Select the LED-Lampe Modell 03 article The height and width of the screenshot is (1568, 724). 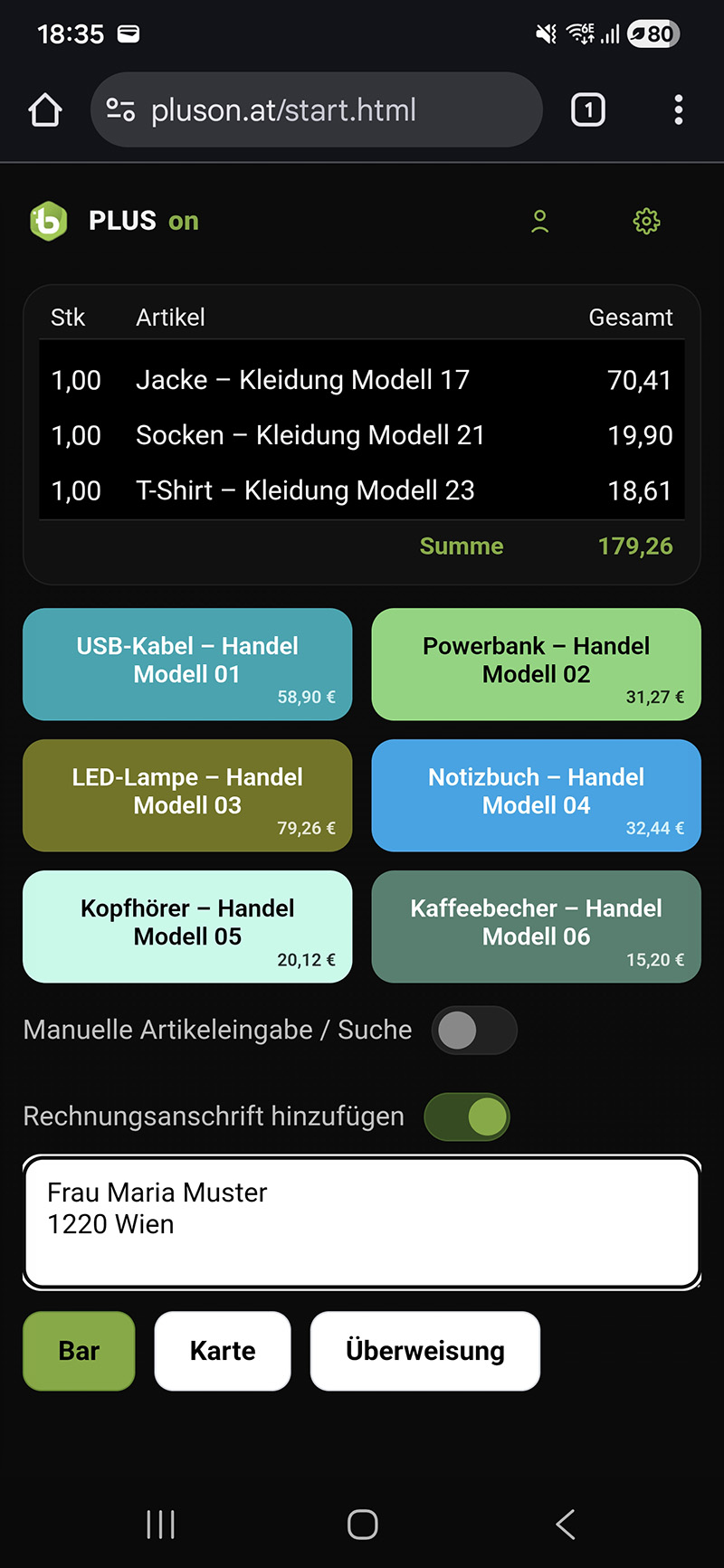tap(187, 795)
